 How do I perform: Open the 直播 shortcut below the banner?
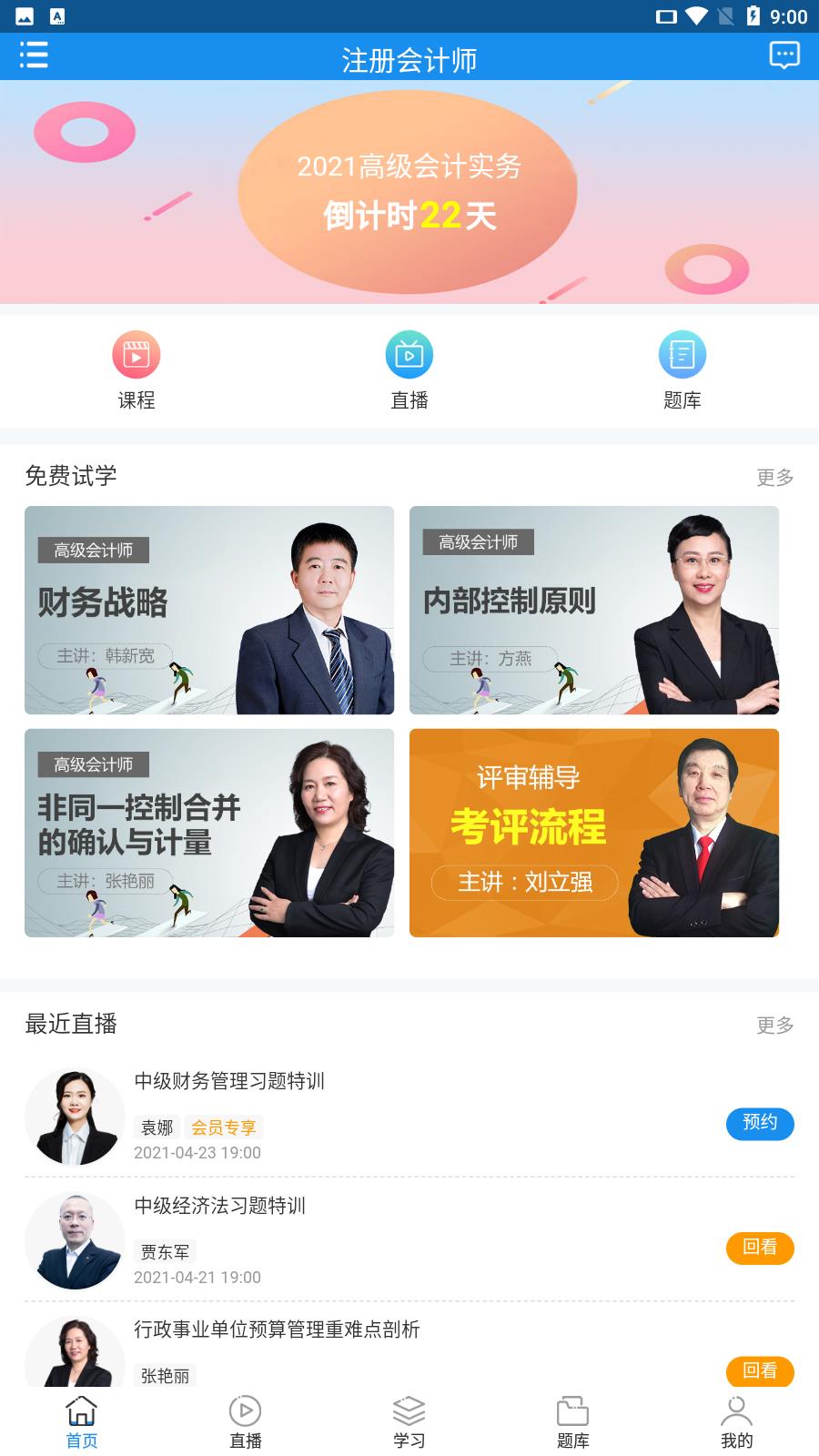click(x=409, y=370)
